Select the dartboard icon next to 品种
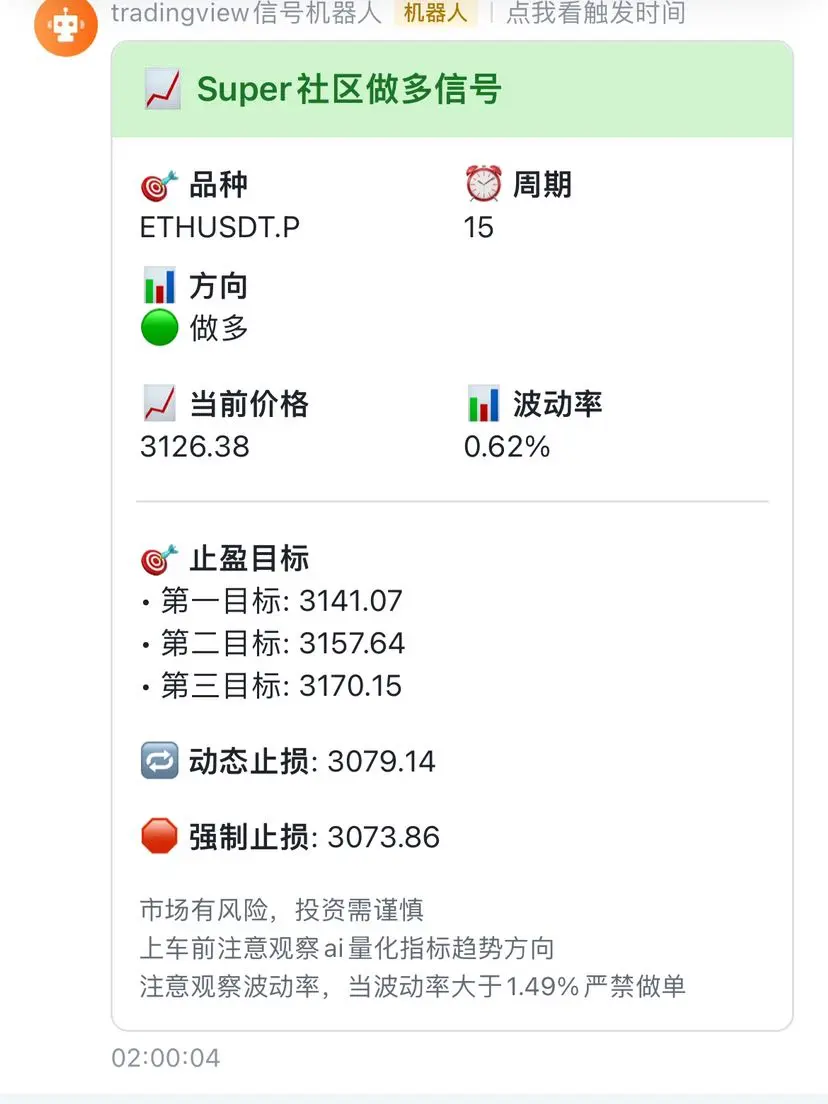 pos(157,185)
